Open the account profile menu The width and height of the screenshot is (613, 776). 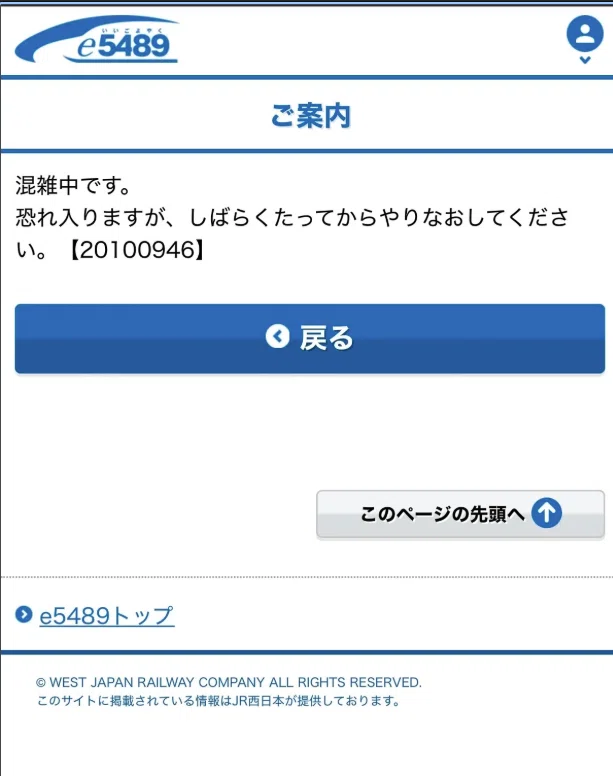click(585, 39)
